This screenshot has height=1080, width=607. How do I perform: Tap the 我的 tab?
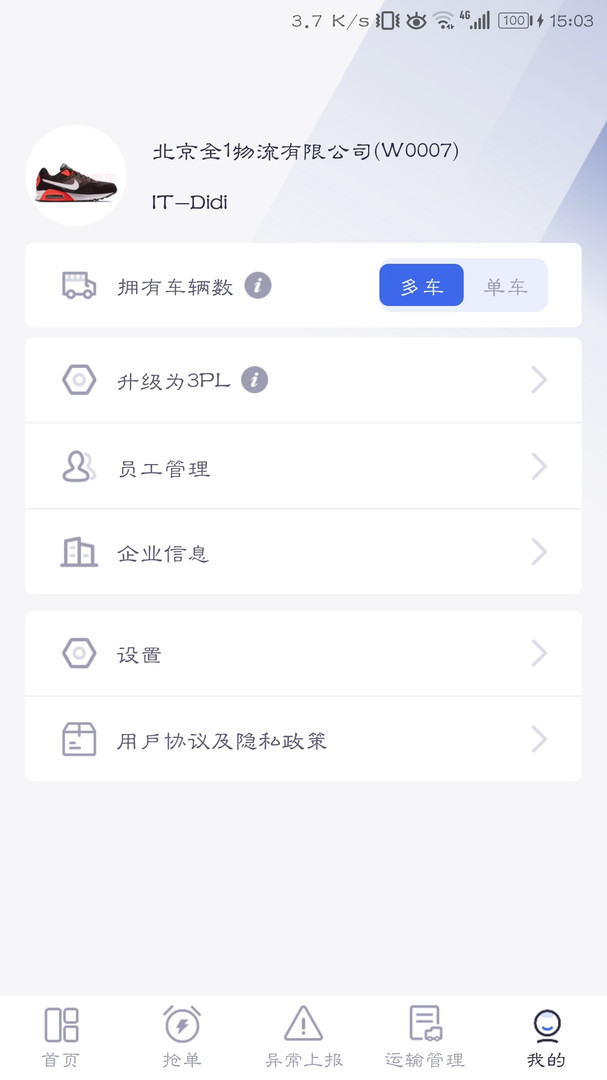pyautogui.click(x=546, y=1037)
